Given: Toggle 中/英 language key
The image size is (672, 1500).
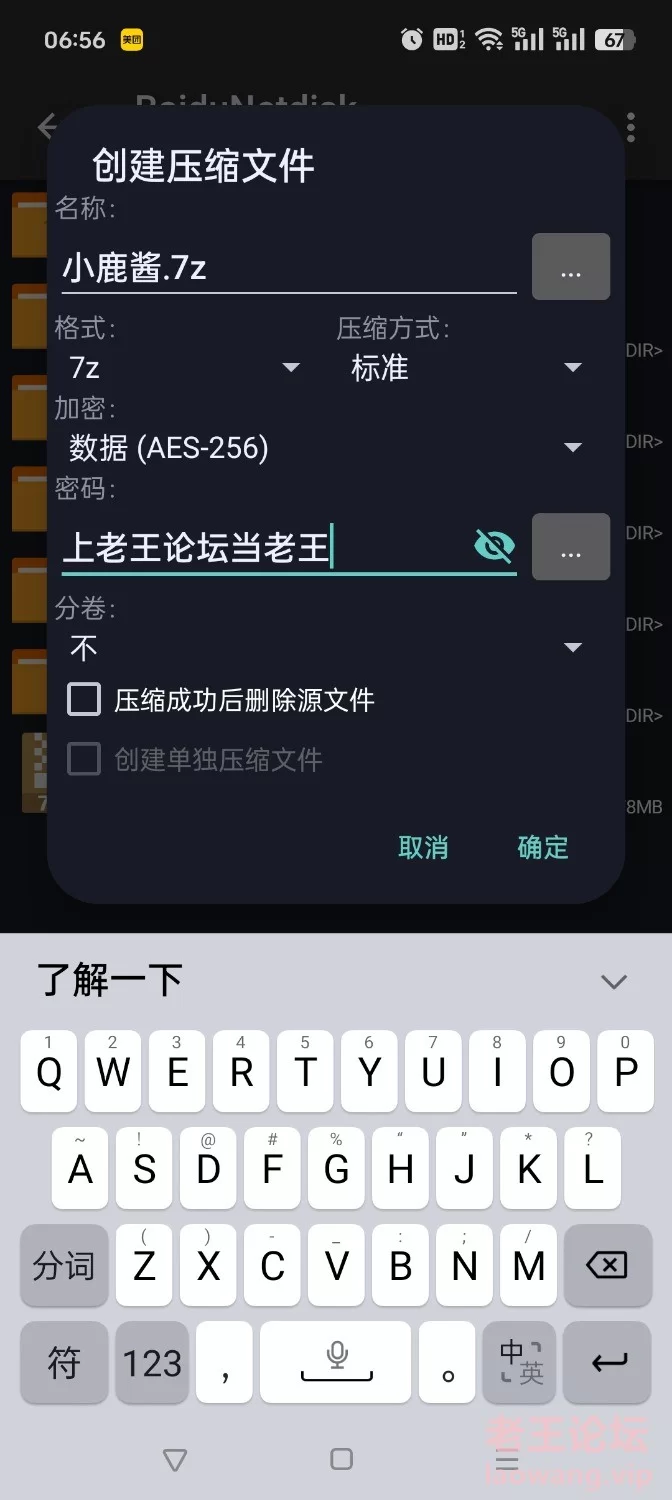Looking at the screenshot, I should tap(521, 1362).
